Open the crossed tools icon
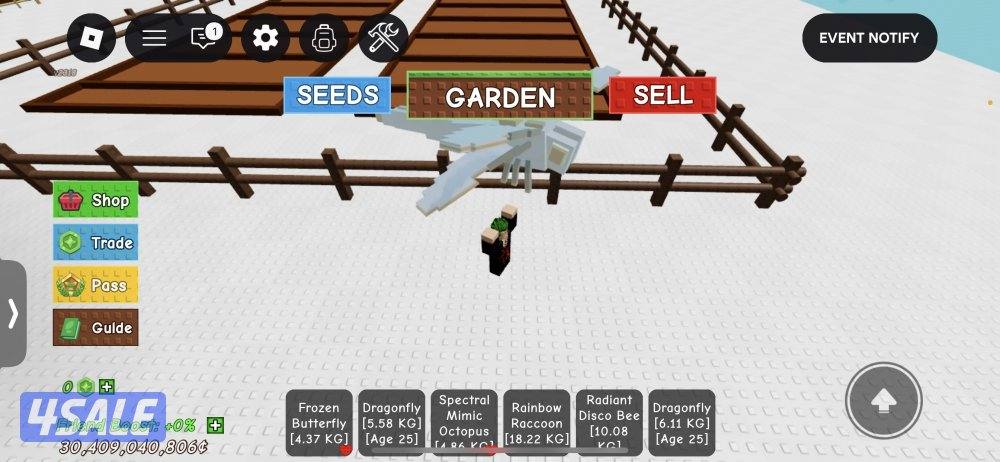 (x=383, y=38)
